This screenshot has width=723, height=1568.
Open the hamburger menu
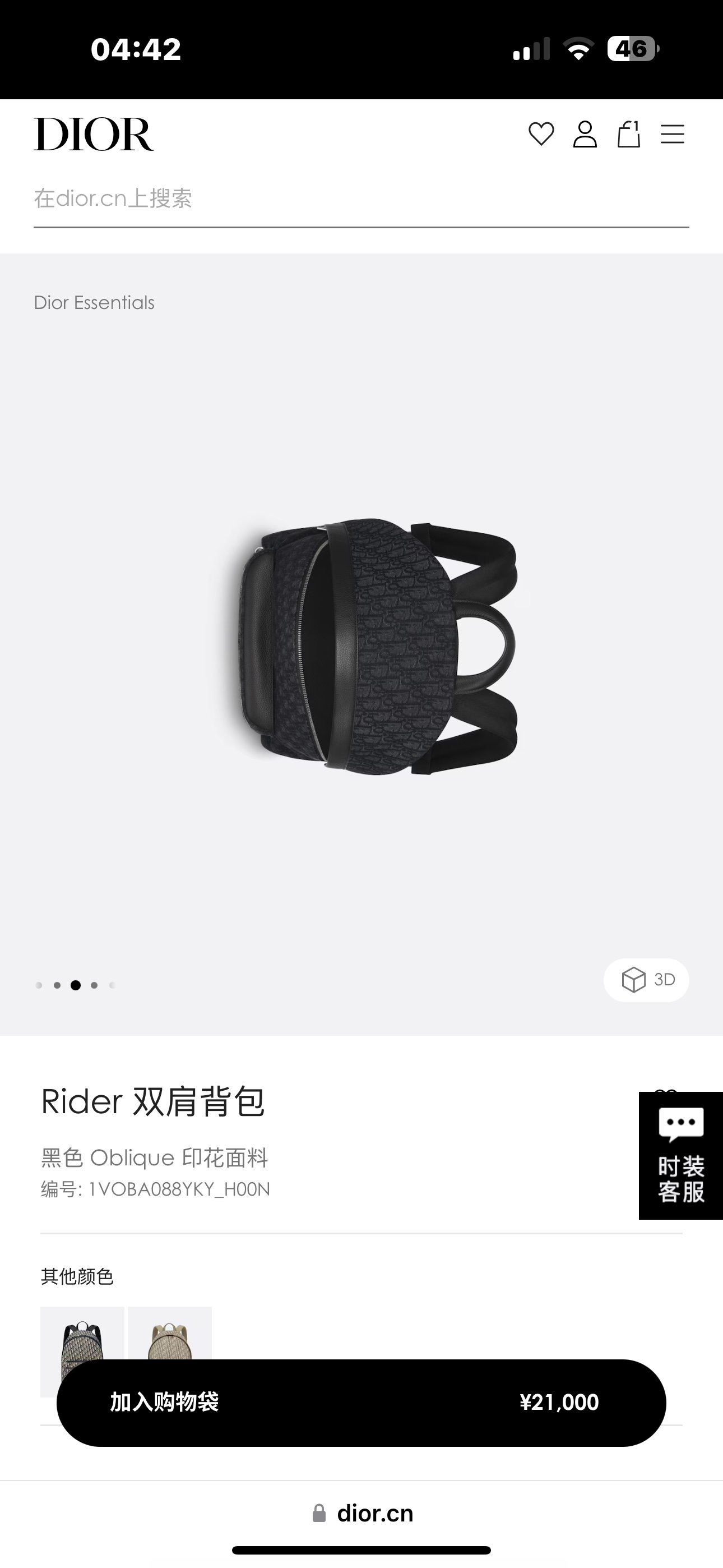pos(673,134)
